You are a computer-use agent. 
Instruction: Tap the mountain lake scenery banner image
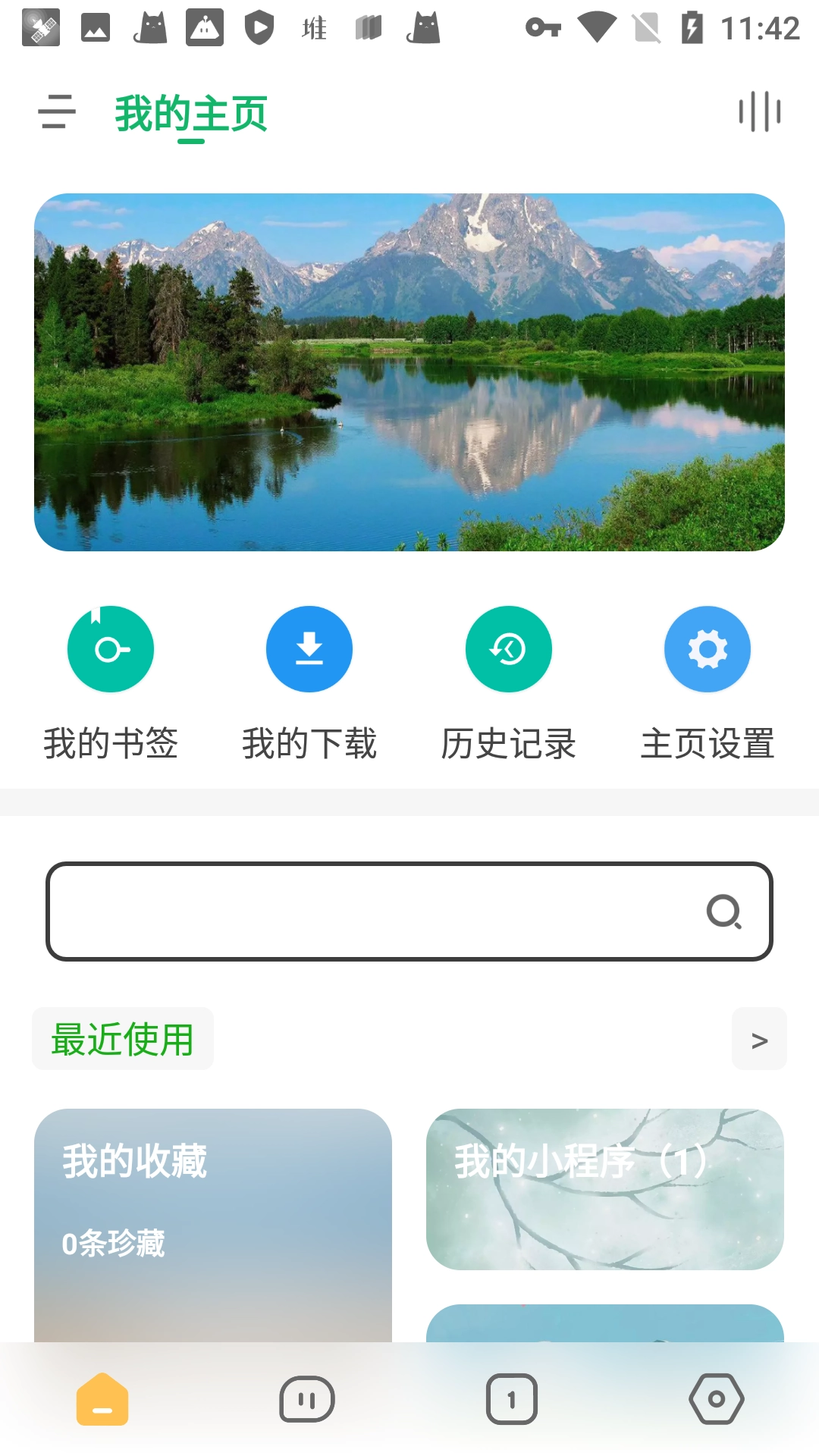pos(409,370)
